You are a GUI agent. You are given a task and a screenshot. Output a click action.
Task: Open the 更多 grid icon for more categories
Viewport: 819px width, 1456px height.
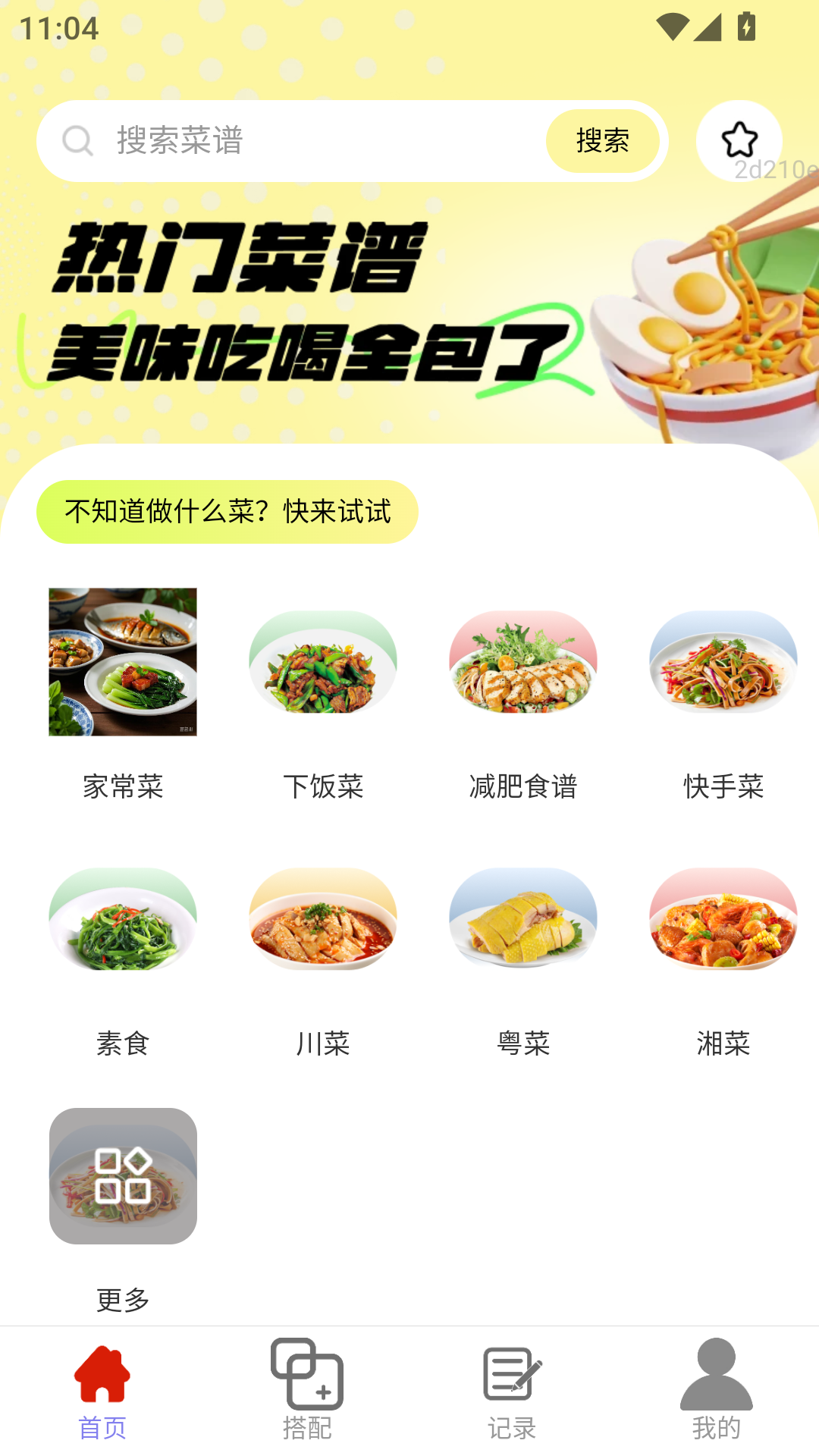point(123,1176)
